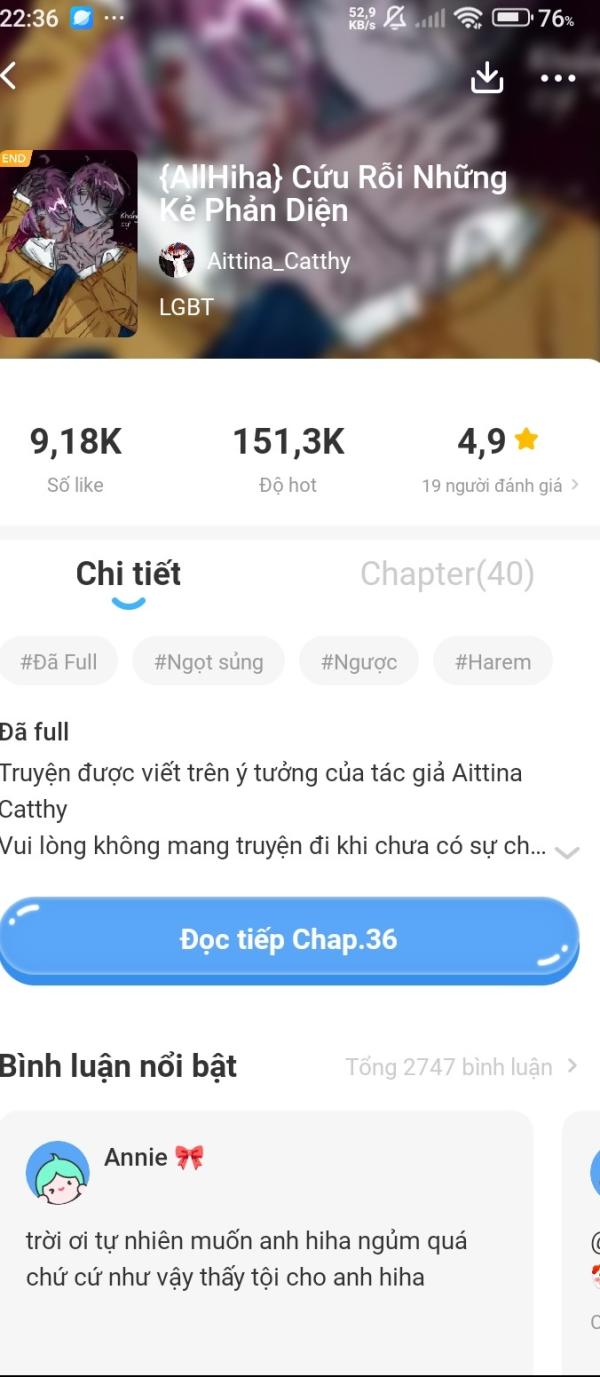Viewport: 600px width, 1377px height.
Task: Switch to the Chapter(40) tab
Action: (x=447, y=574)
